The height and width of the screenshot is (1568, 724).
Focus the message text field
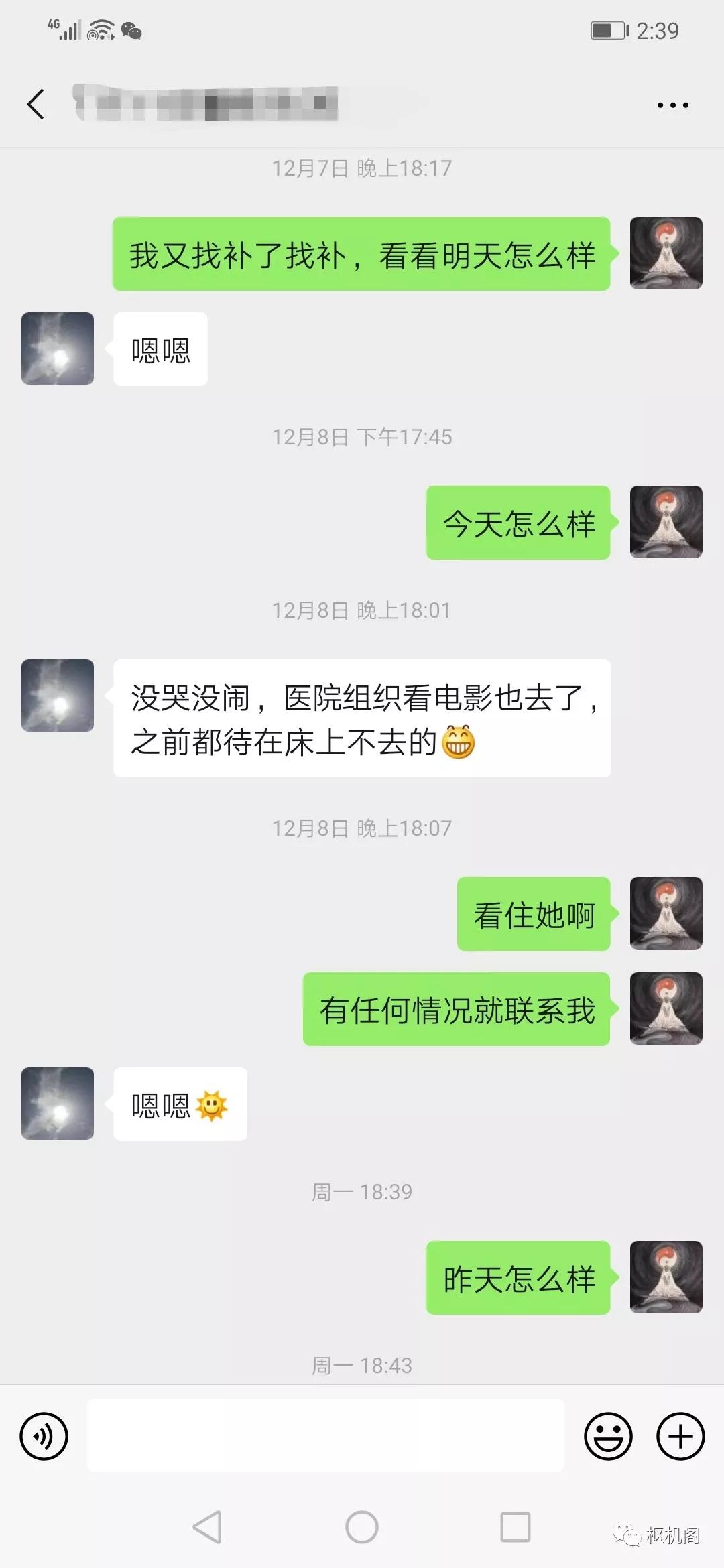point(326,1436)
